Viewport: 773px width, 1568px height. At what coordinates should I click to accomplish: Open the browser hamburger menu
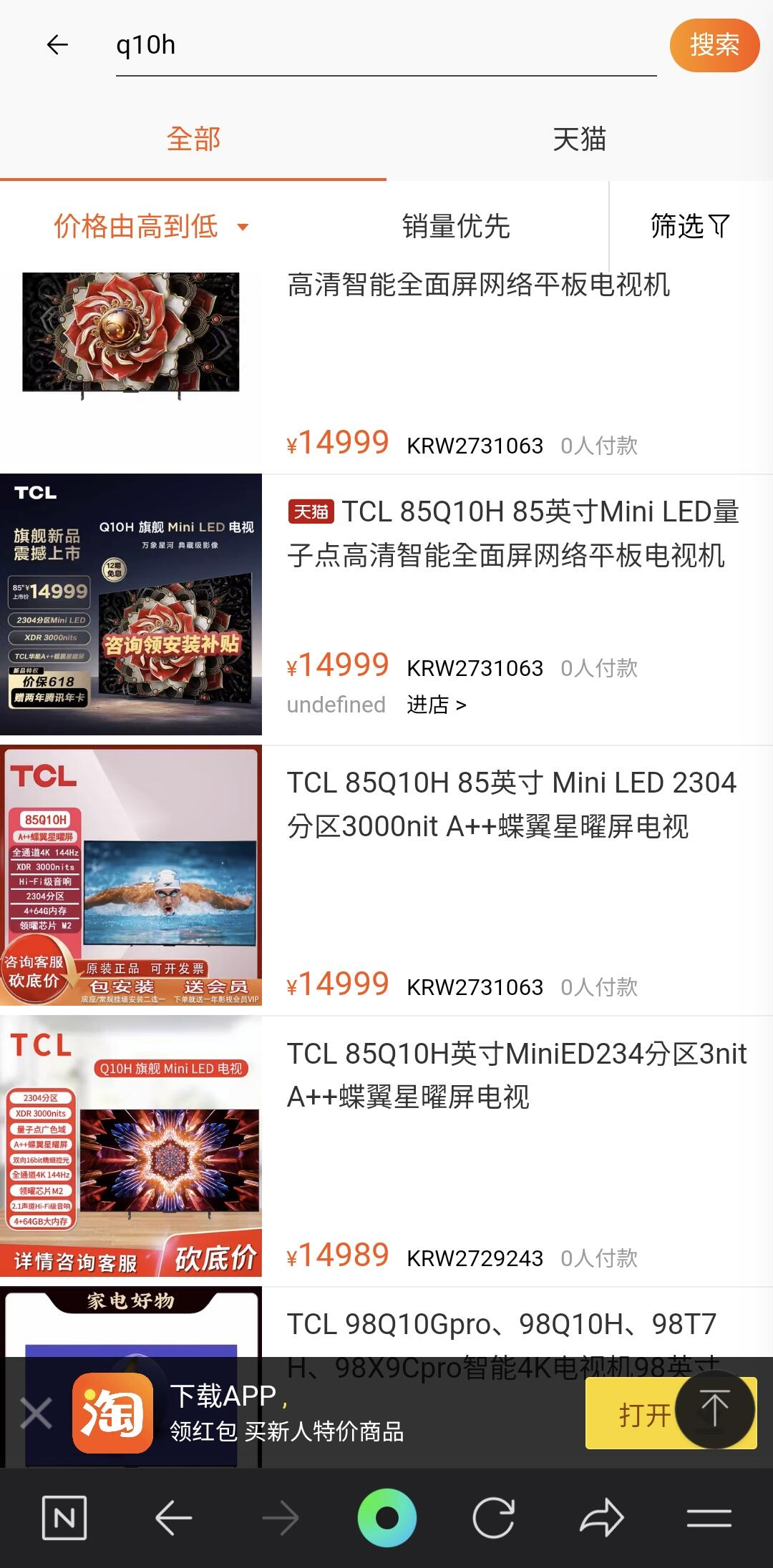(709, 1517)
